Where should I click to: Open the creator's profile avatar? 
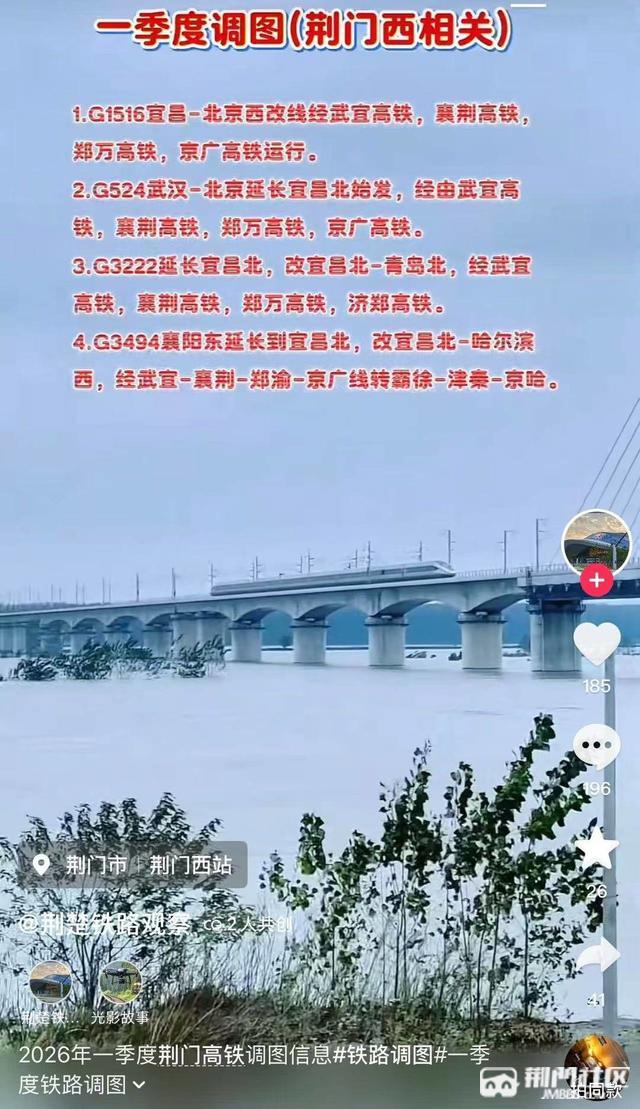(597, 543)
